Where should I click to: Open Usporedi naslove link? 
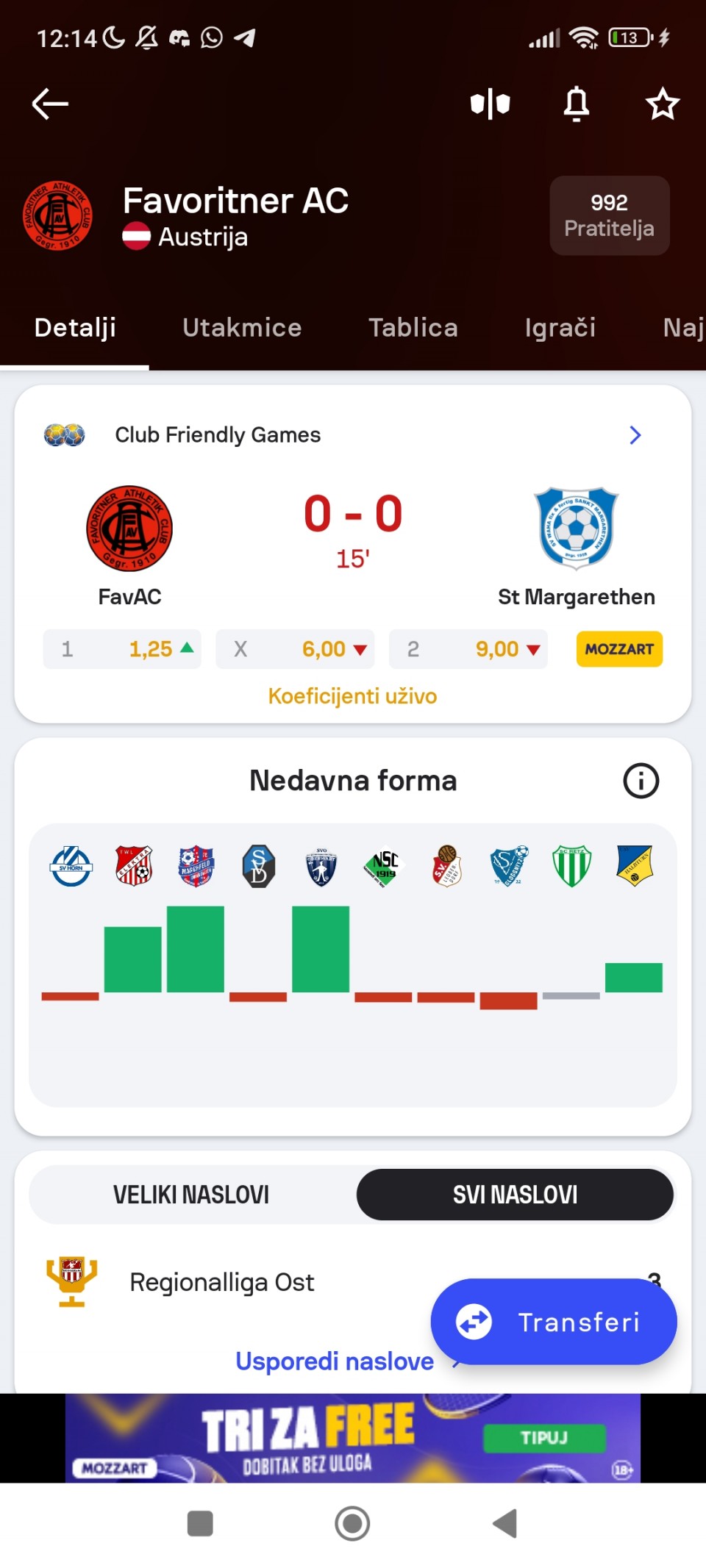tap(335, 1361)
